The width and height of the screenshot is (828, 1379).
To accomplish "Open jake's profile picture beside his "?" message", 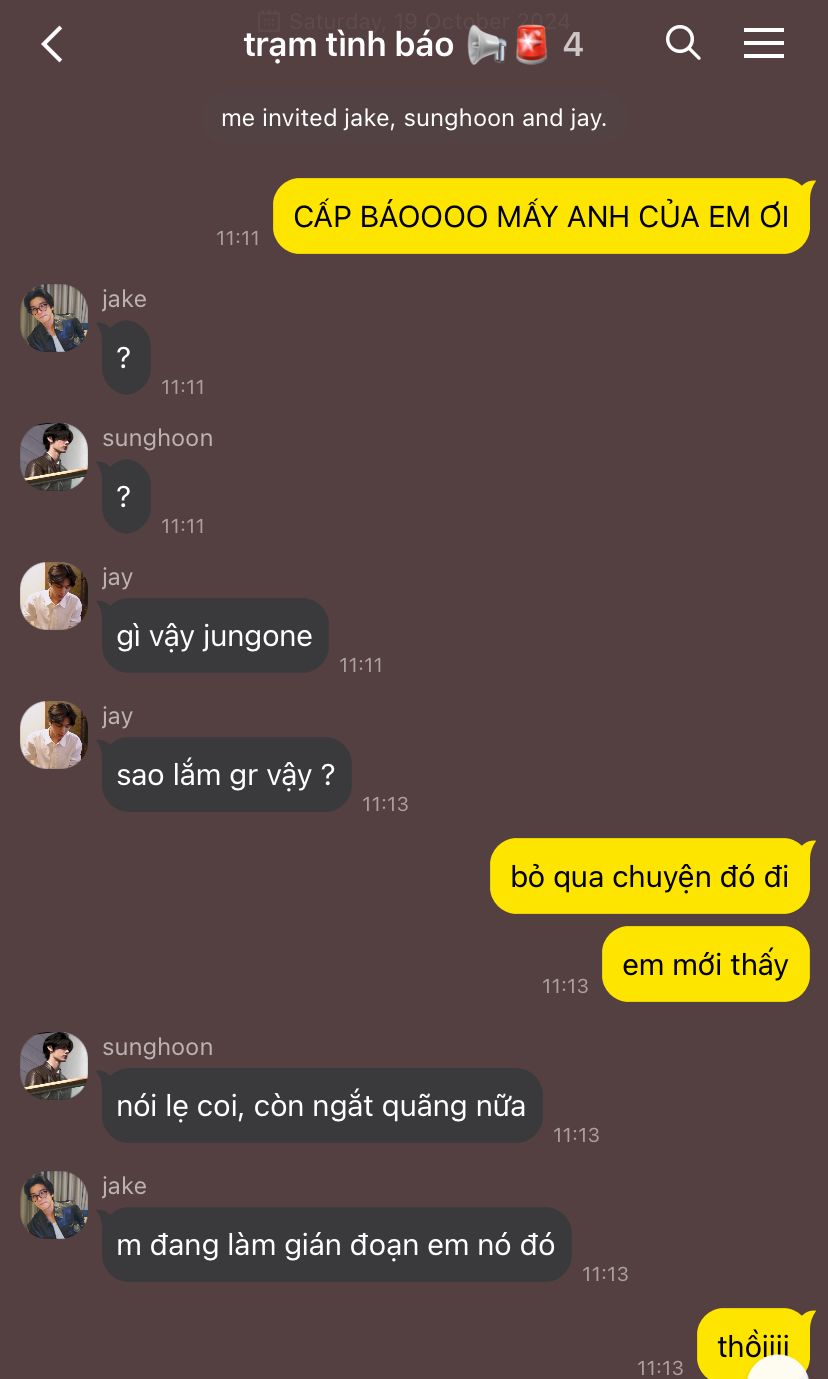I will point(54,318).
